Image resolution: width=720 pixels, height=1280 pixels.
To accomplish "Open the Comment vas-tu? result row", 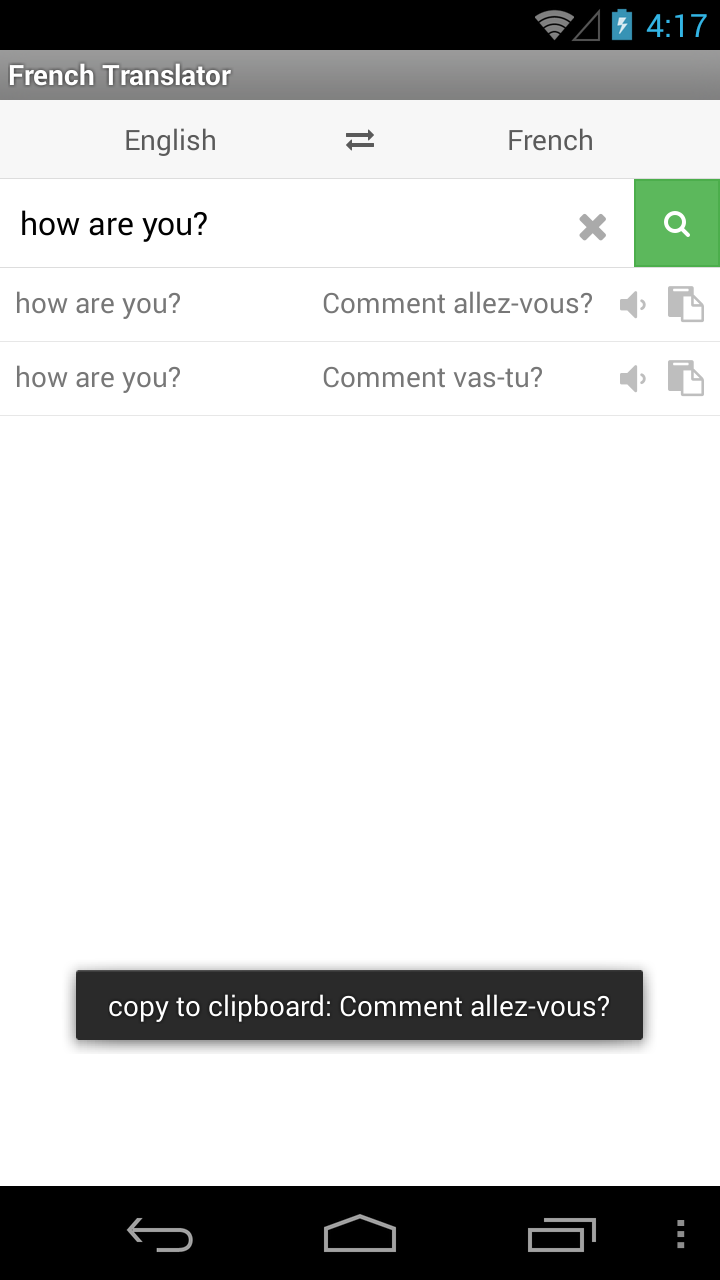I will pyautogui.click(x=300, y=378).
